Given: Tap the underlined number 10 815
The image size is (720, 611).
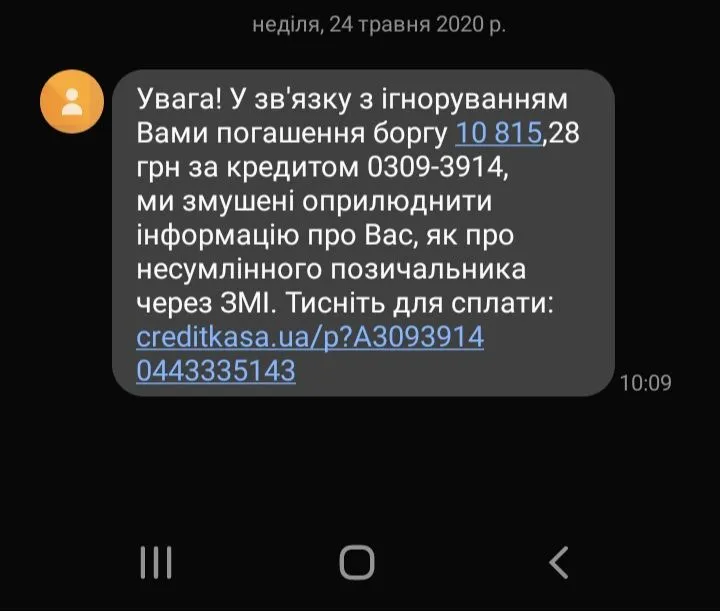Looking at the screenshot, I should tap(499, 133).
